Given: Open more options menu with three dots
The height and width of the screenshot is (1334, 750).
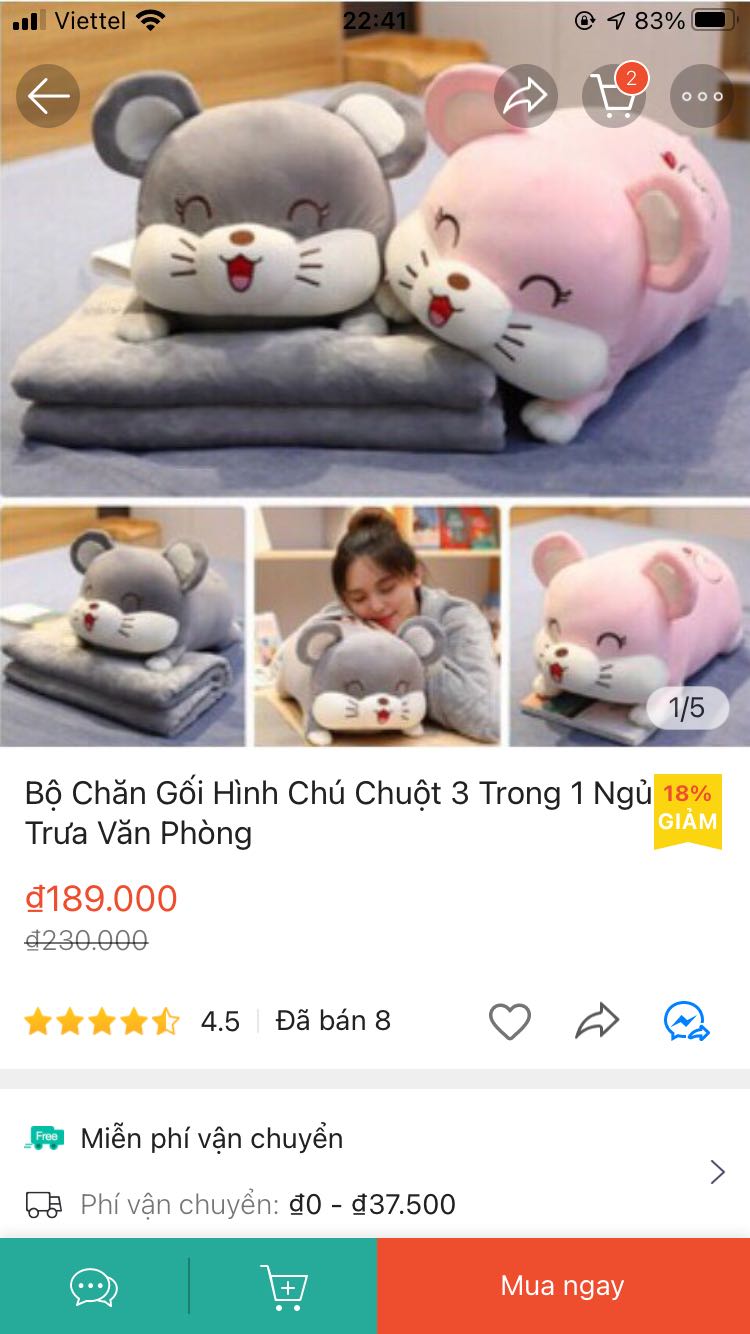Looking at the screenshot, I should click(701, 96).
